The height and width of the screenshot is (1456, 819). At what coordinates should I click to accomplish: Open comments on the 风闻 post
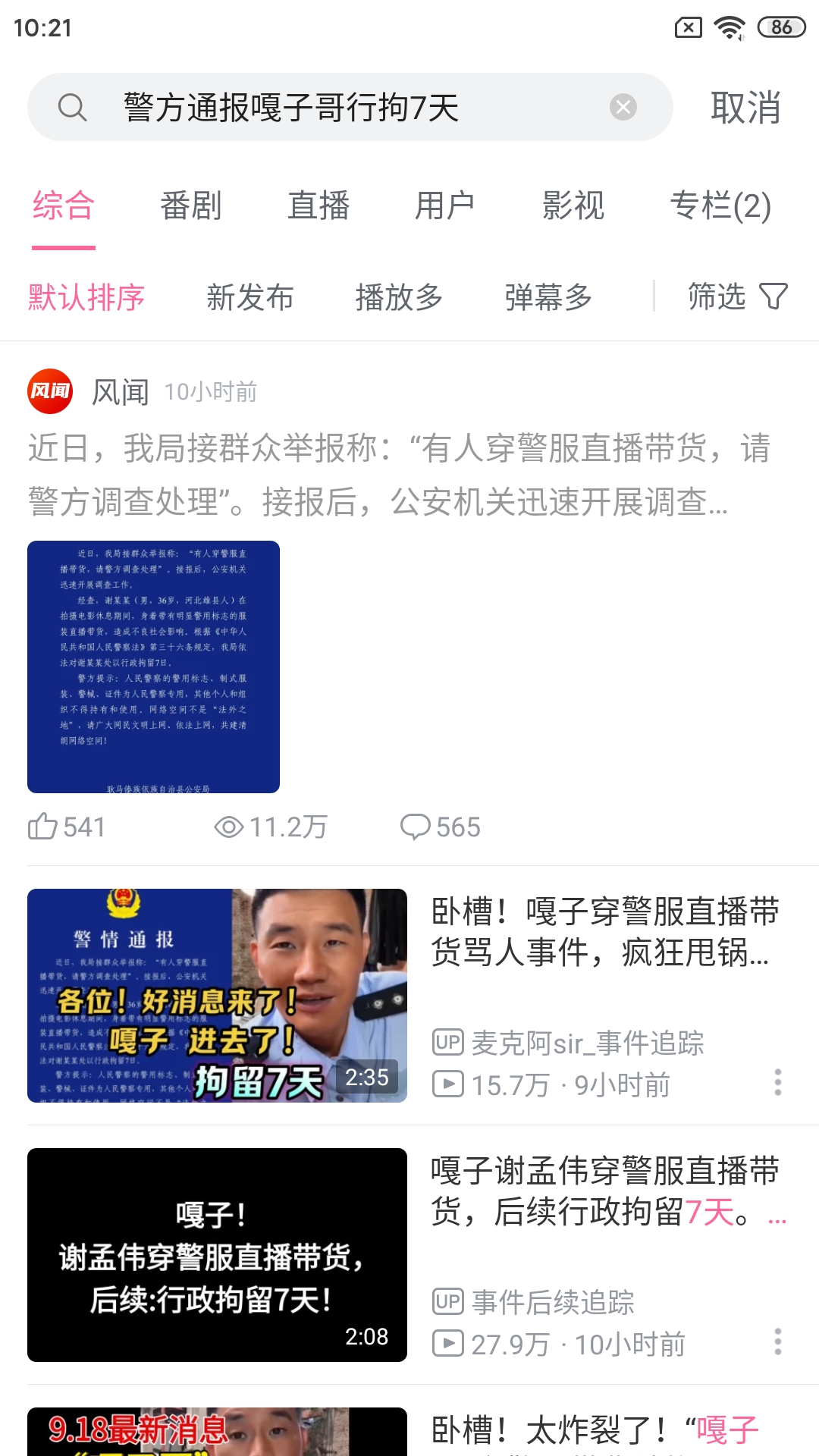440,827
